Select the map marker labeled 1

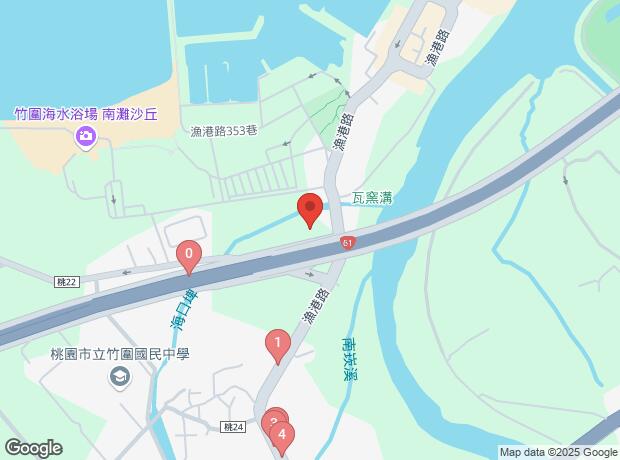pyautogui.click(x=277, y=345)
